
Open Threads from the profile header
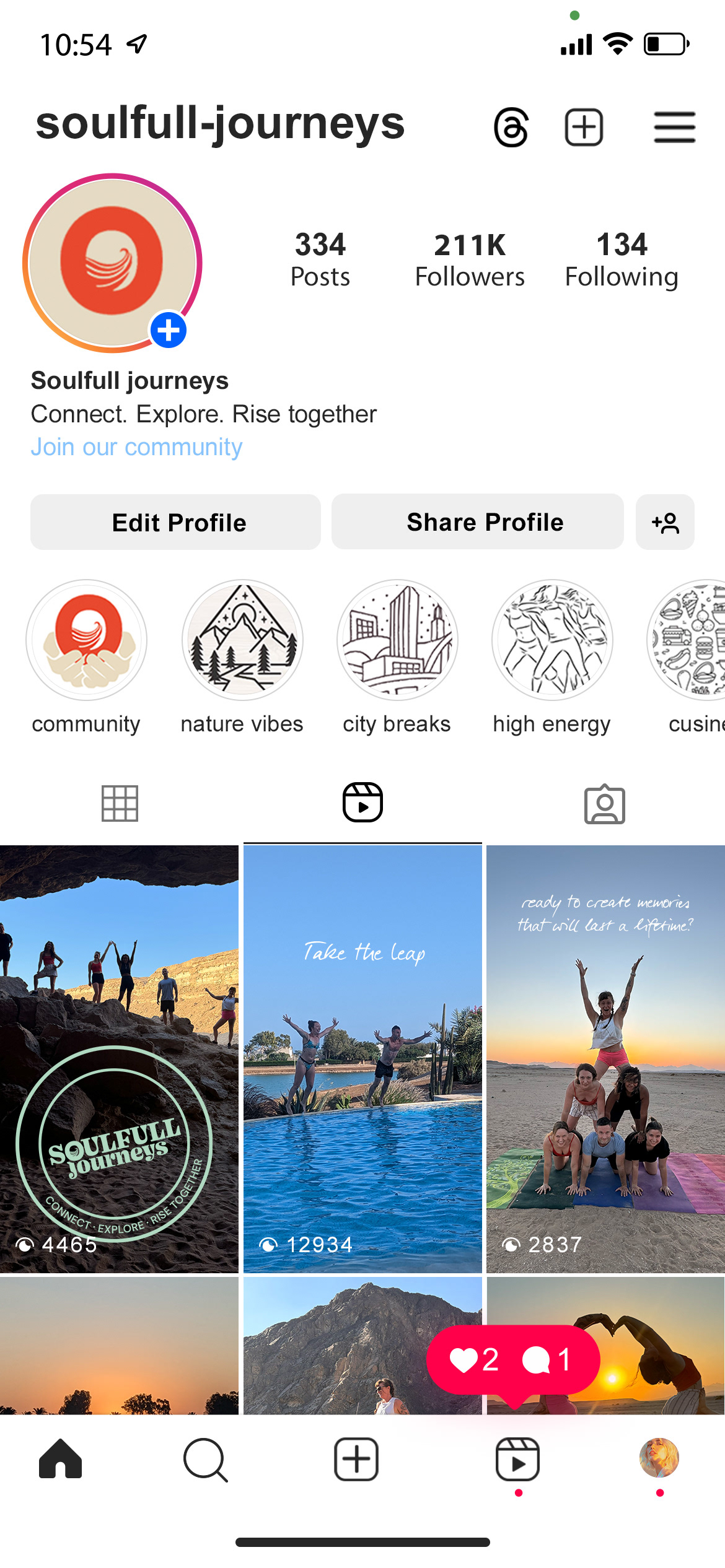[511, 128]
